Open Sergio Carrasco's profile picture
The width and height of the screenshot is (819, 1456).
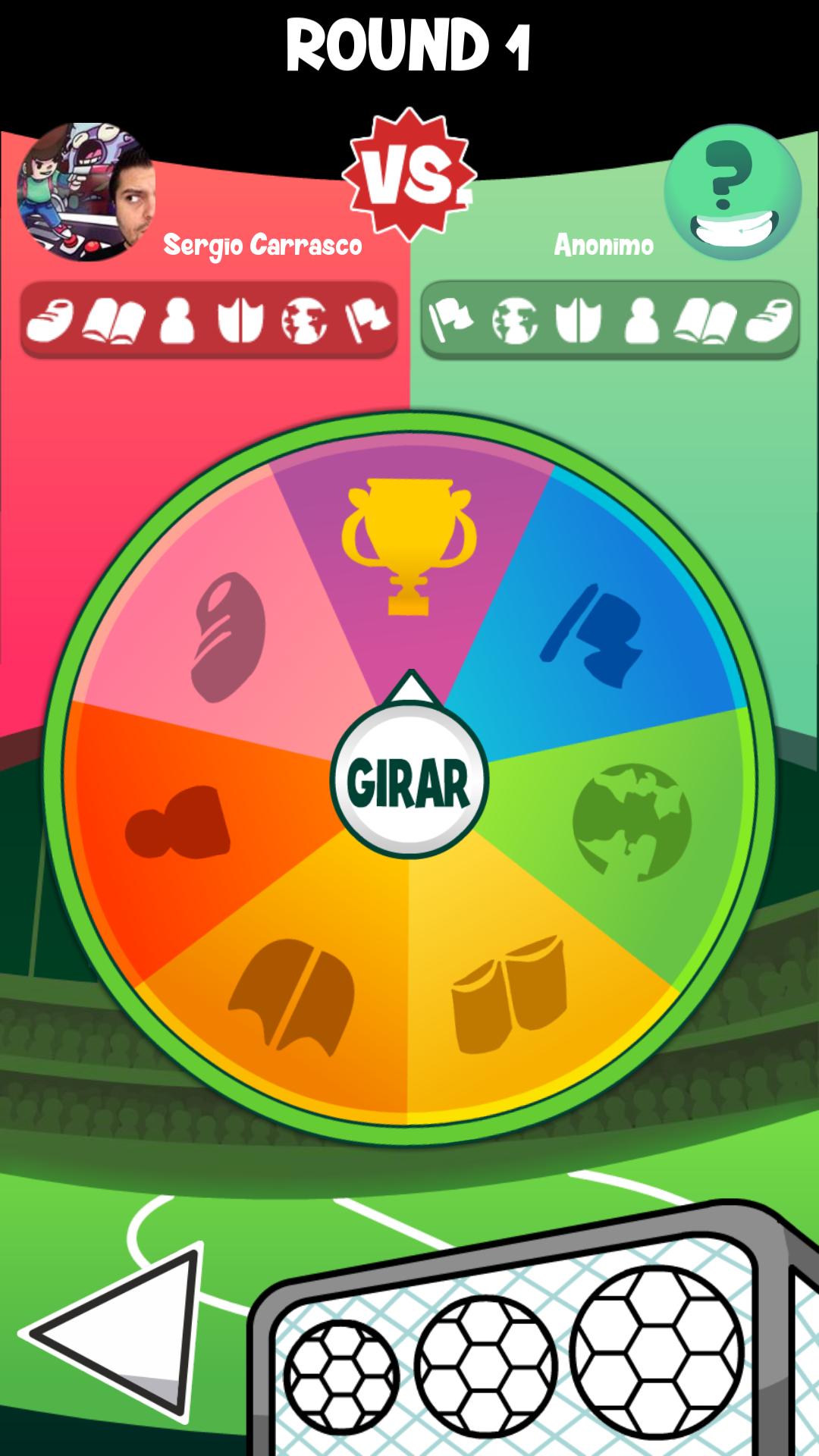point(87,191)
